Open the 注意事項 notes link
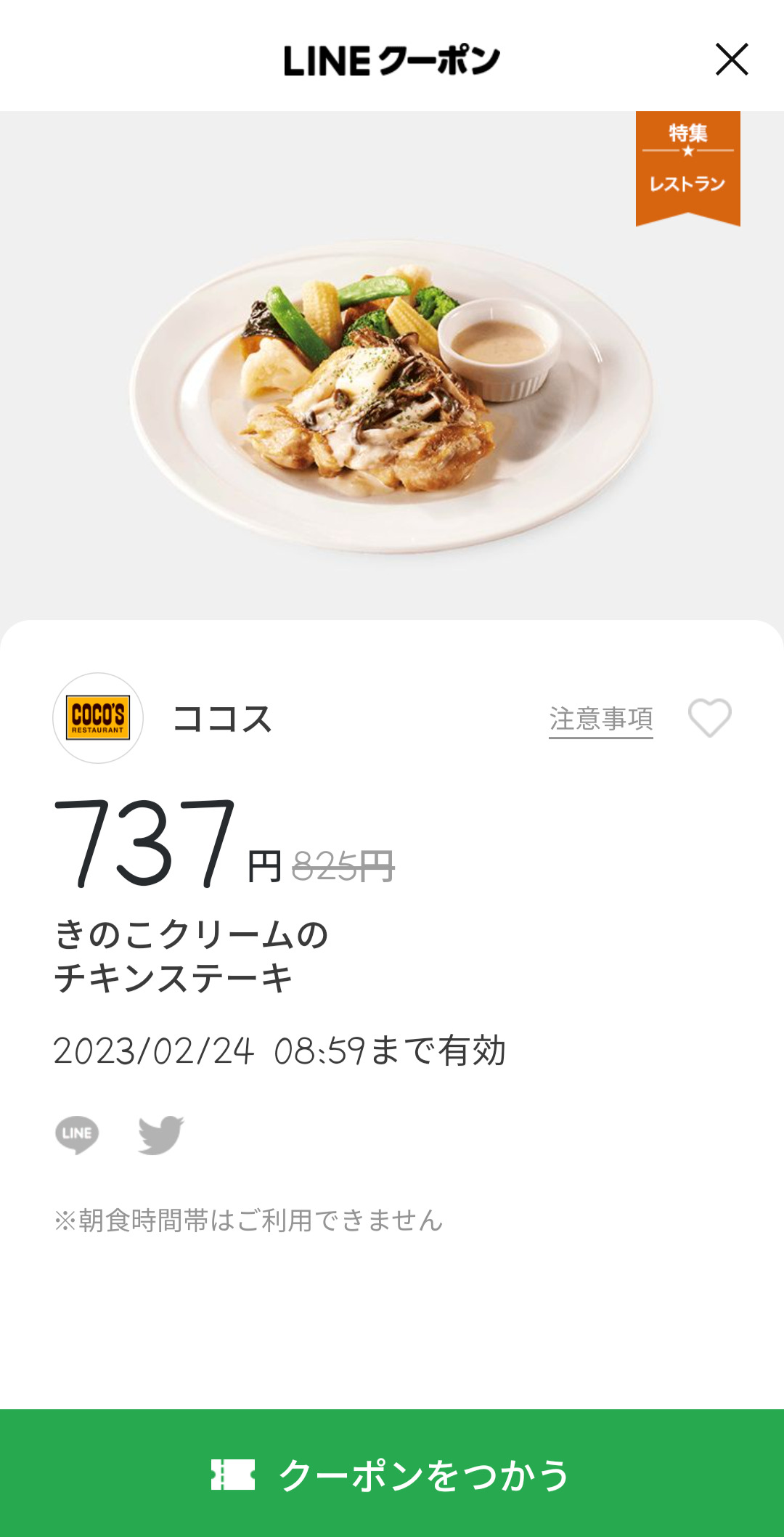Image resolution: width=784 pixels, height=1537 pixels. point(600,719)
